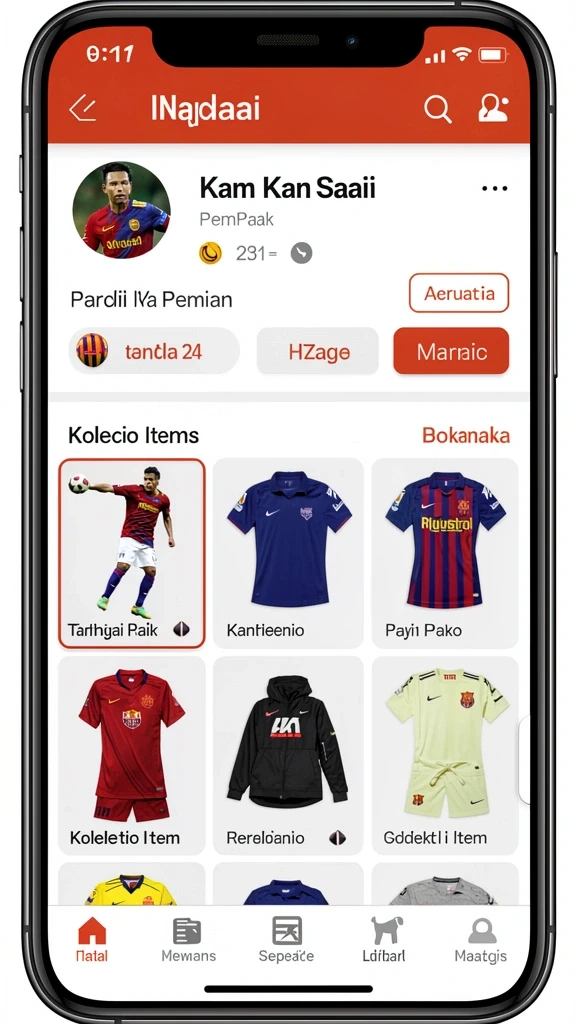Viewport: 576px width, 1024px height.
Task: Switch to the Natal home tab
Action: [x=92, y=940]
